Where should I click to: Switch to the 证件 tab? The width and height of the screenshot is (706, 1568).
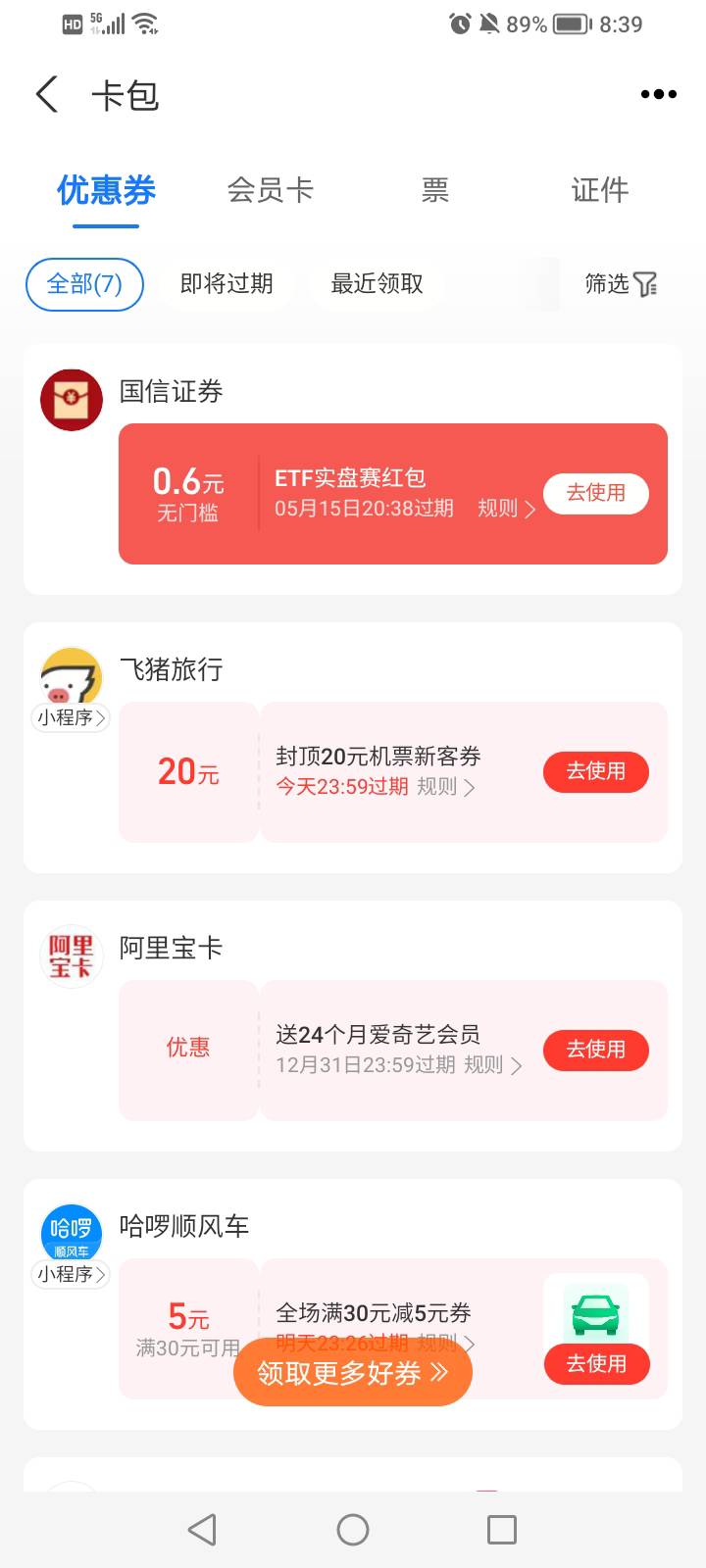coord(599,189)
